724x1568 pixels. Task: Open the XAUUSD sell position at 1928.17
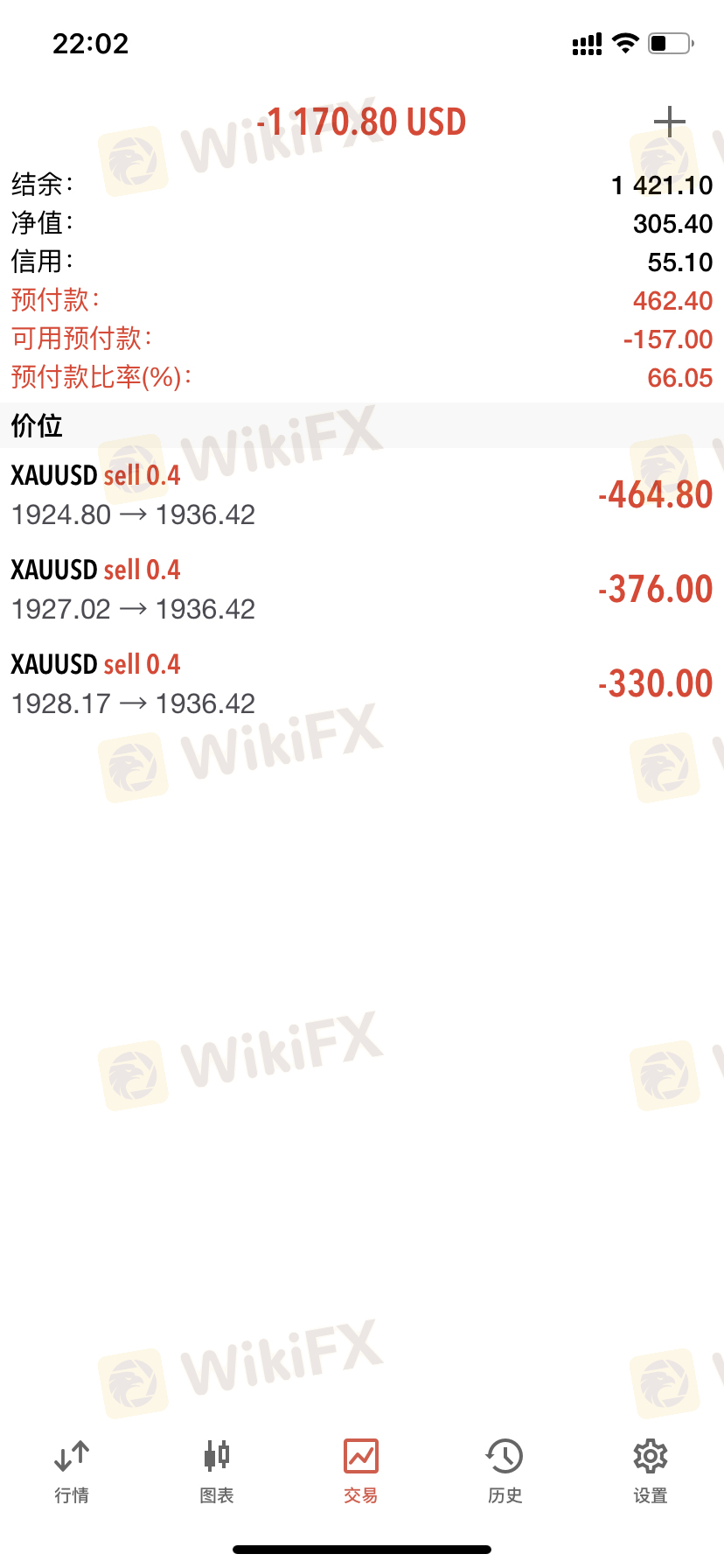pyautogui.click(x=362, y=684)
